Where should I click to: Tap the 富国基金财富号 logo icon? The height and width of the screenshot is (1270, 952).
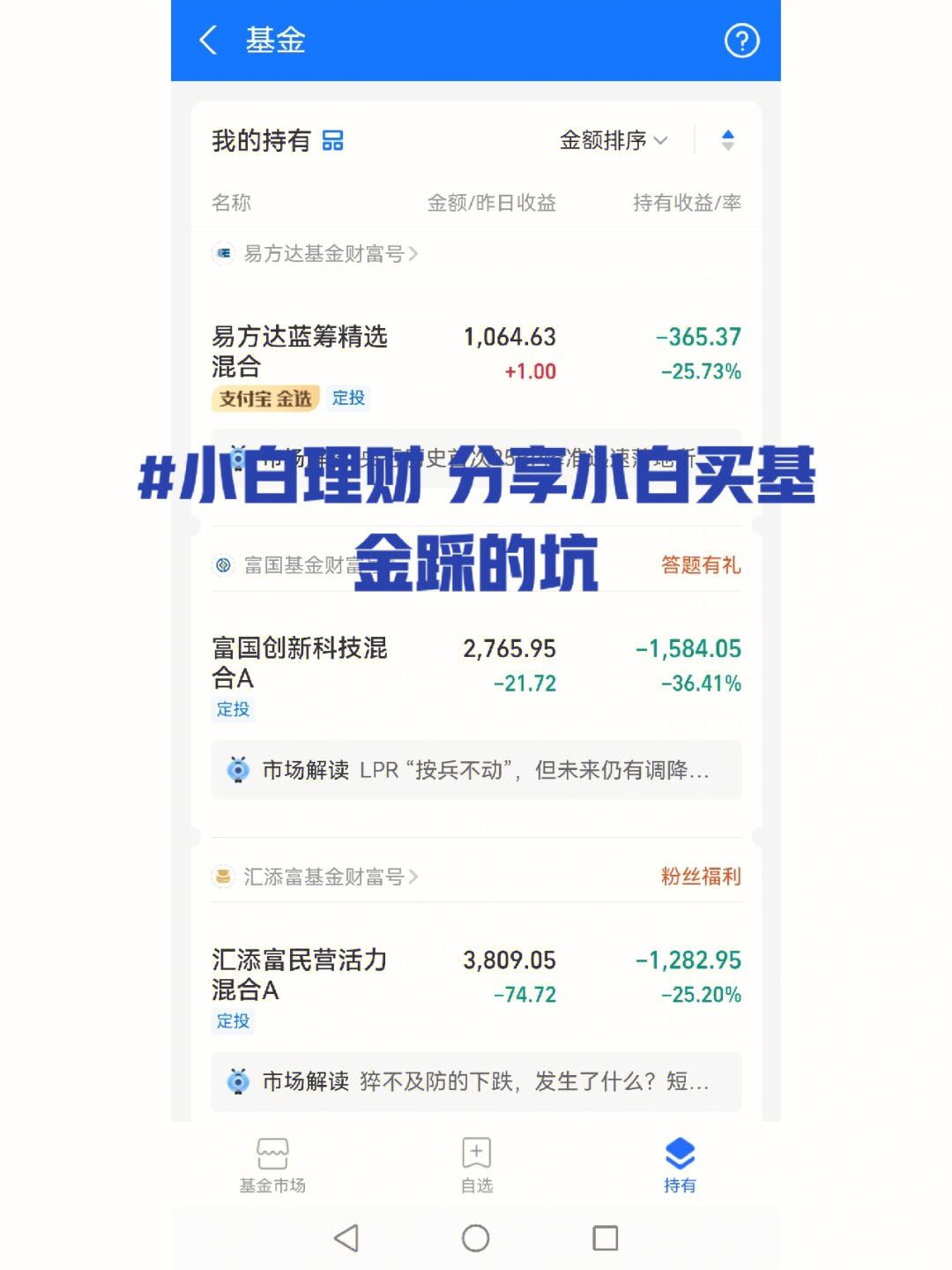point(223,565)
